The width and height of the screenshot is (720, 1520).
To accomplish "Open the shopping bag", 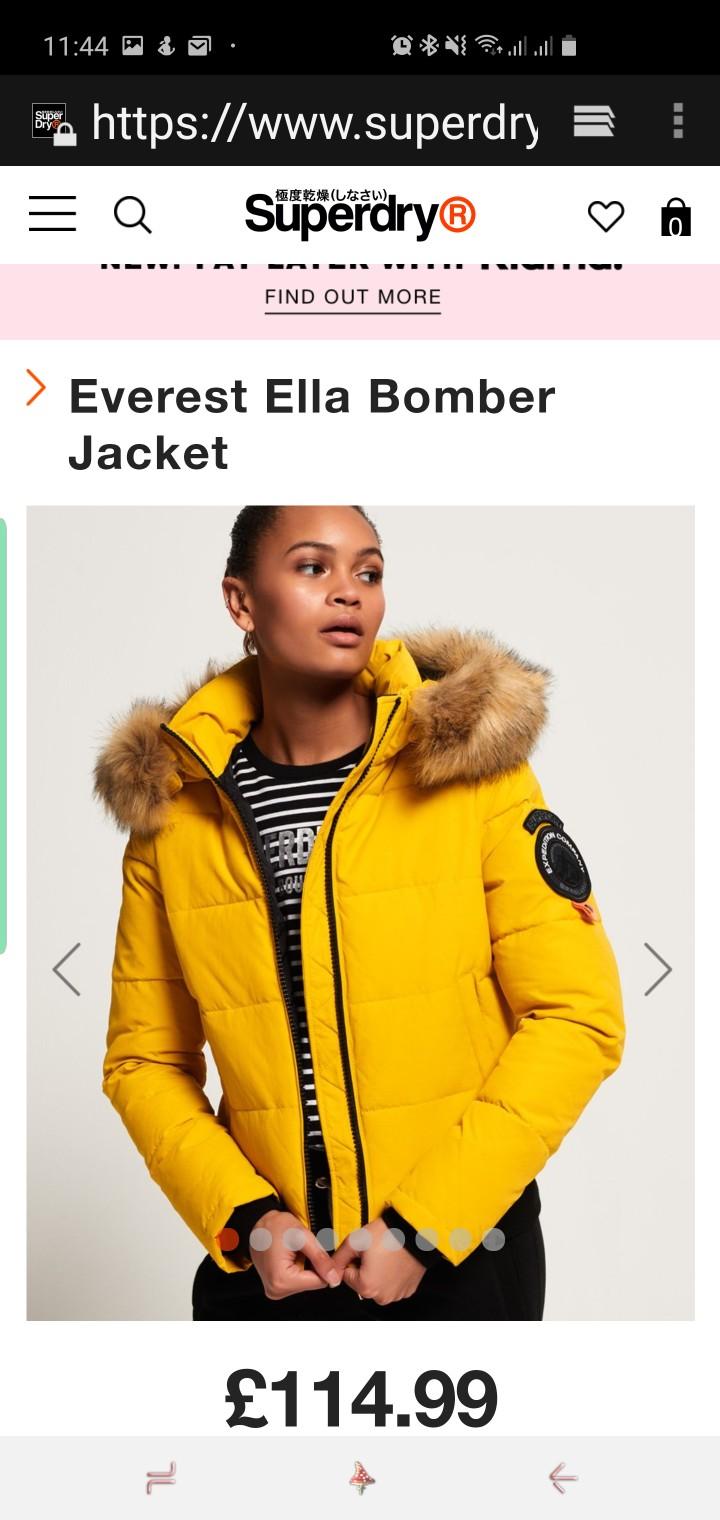I will 676,216.
